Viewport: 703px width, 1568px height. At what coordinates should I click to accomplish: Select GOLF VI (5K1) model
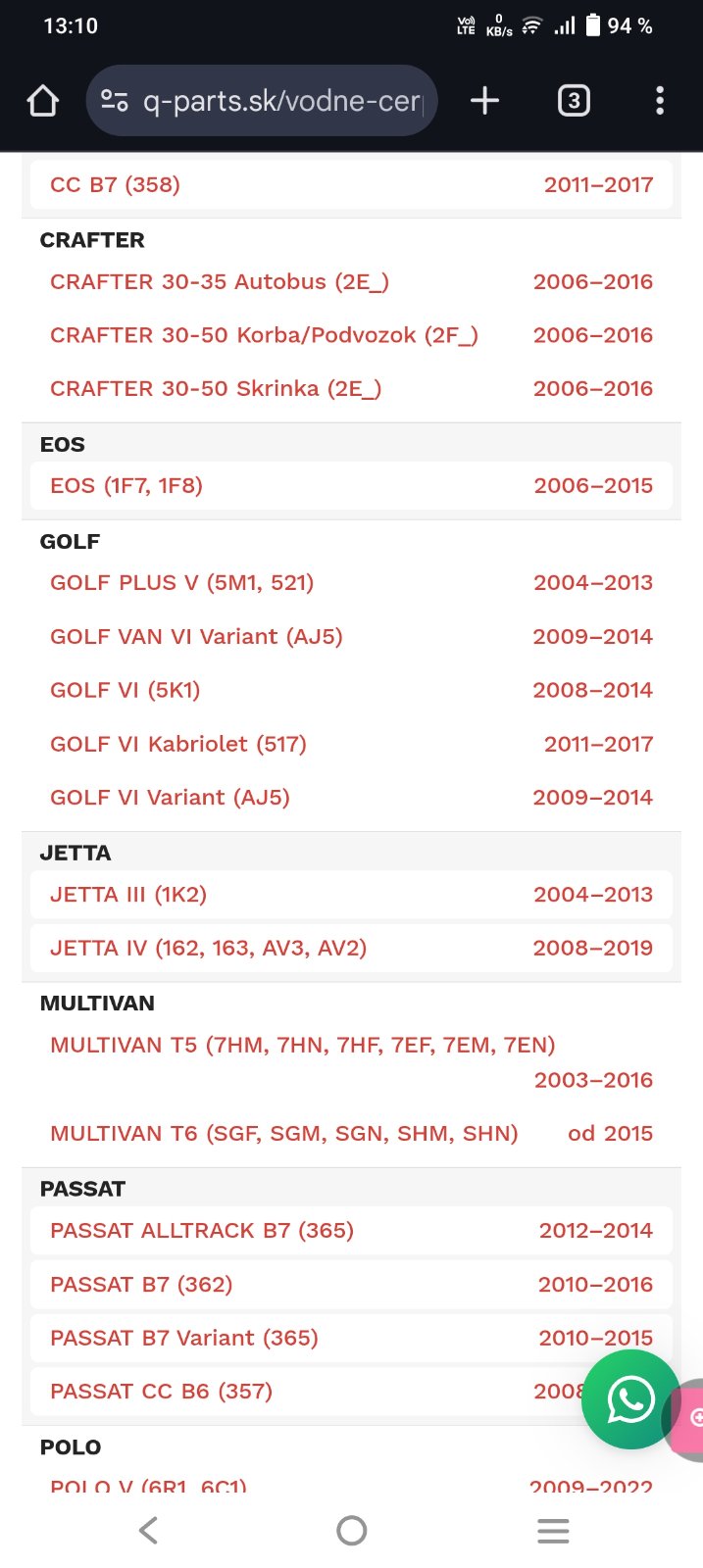tap(126, 690)
